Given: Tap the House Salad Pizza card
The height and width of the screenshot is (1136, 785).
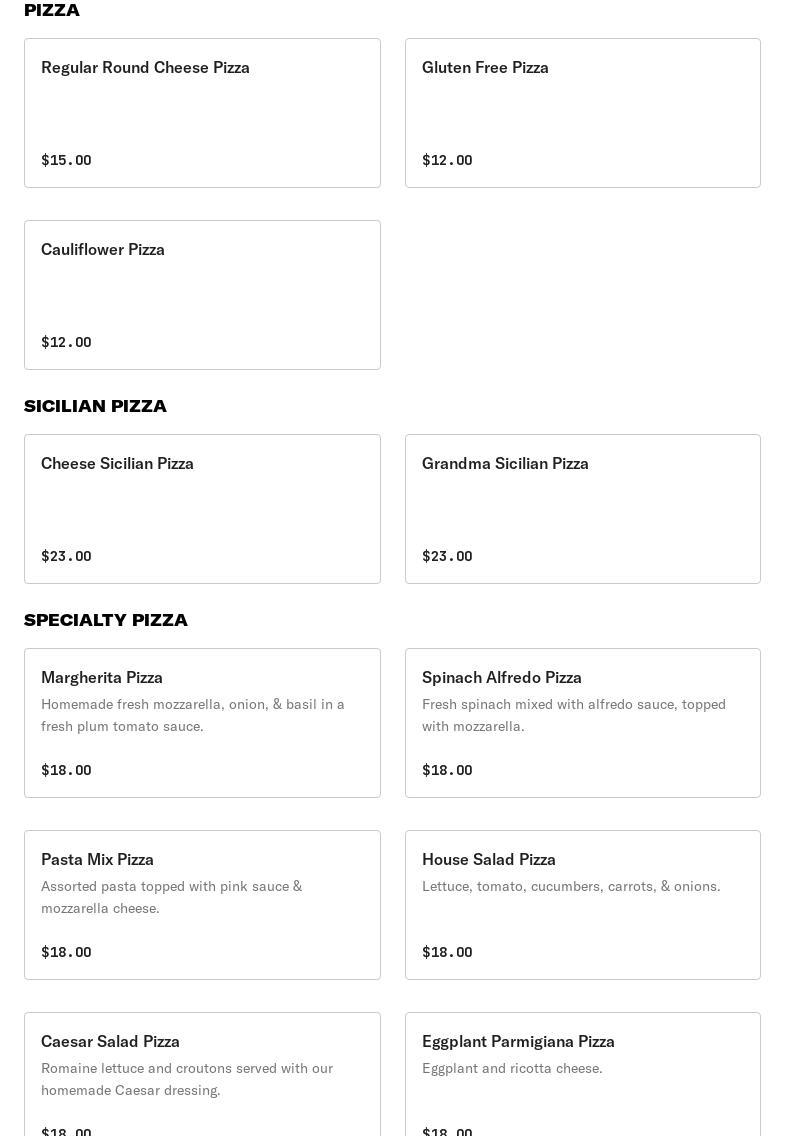Looking at the screenshot, I should point(582,905).
